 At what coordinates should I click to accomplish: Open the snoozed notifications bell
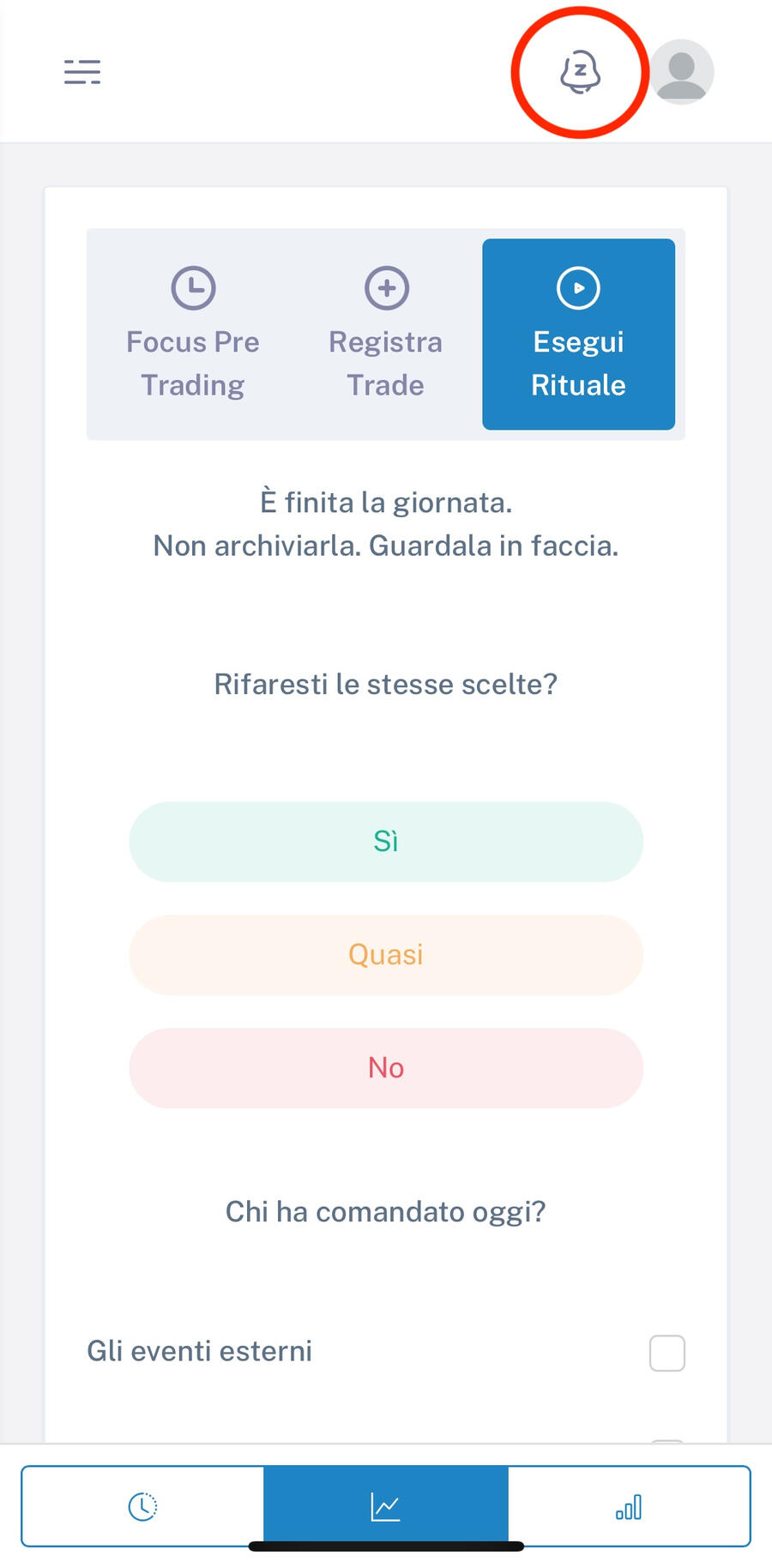[580, 72]
